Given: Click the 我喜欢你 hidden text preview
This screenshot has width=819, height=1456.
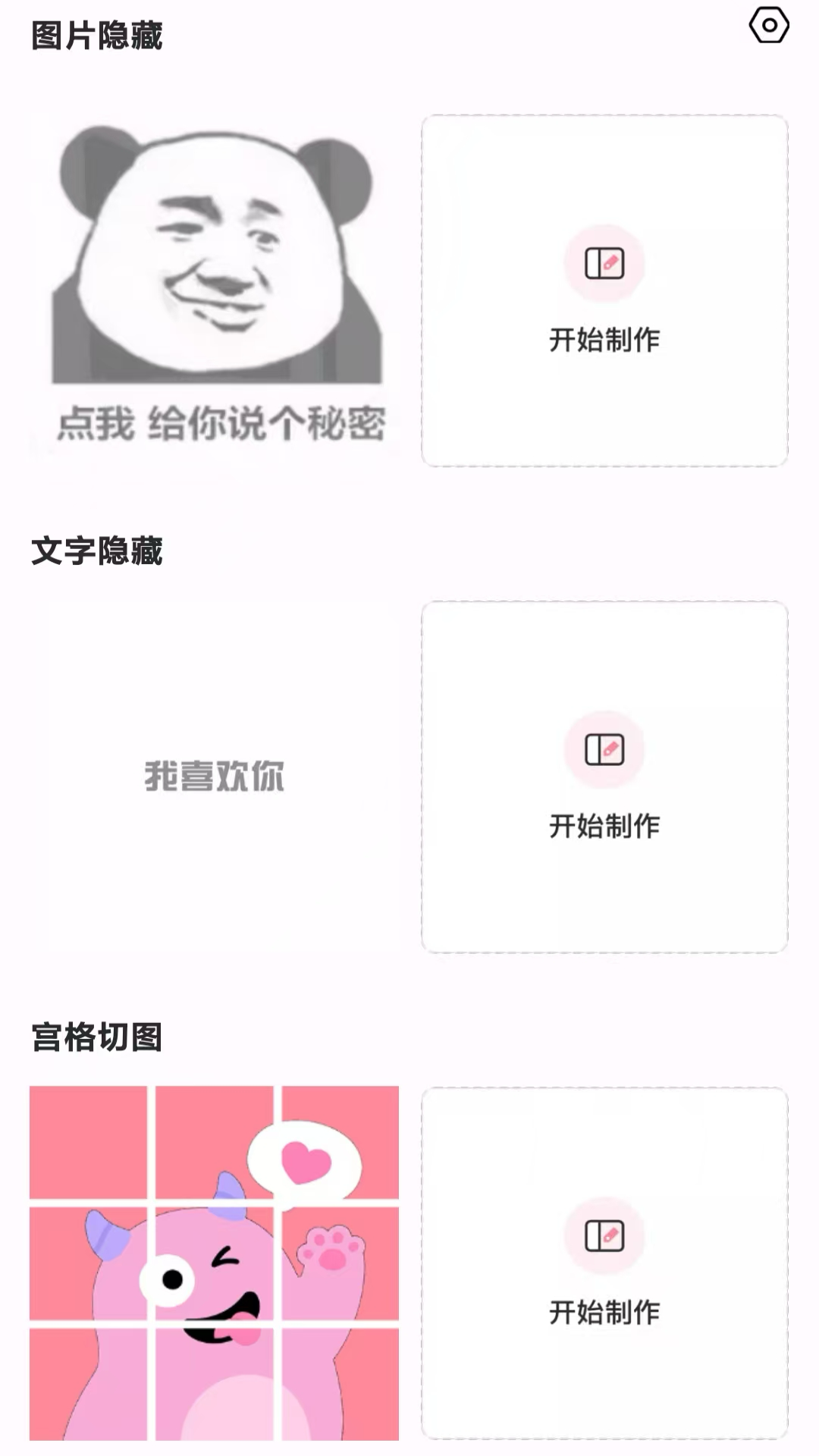Looking at the screenshot, I should point(214,775).
